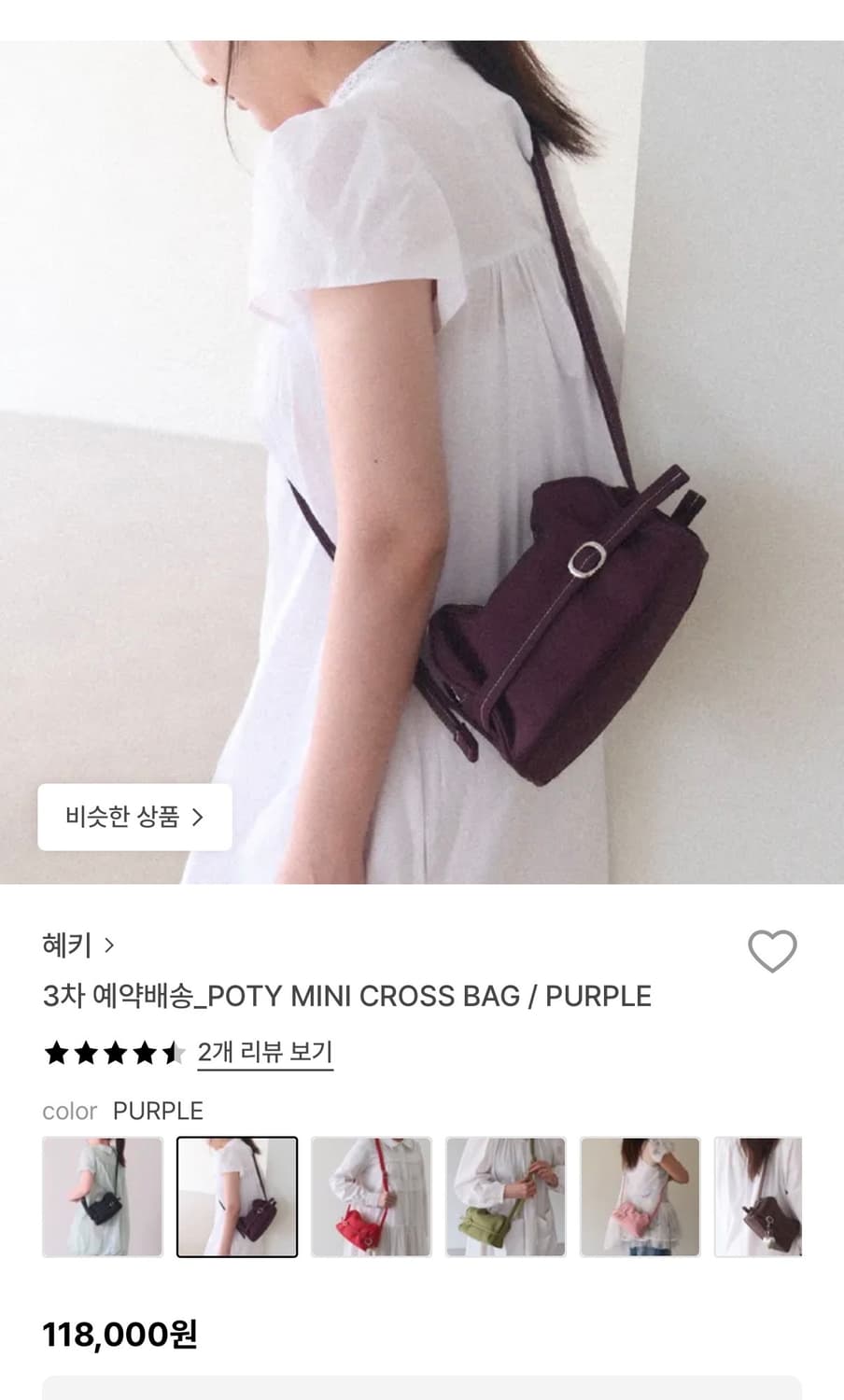Image resolution: width=844 pixels, height=1400 pixels.
Task: Select the pink color variant thumbnail
Action: point(640,1197)
